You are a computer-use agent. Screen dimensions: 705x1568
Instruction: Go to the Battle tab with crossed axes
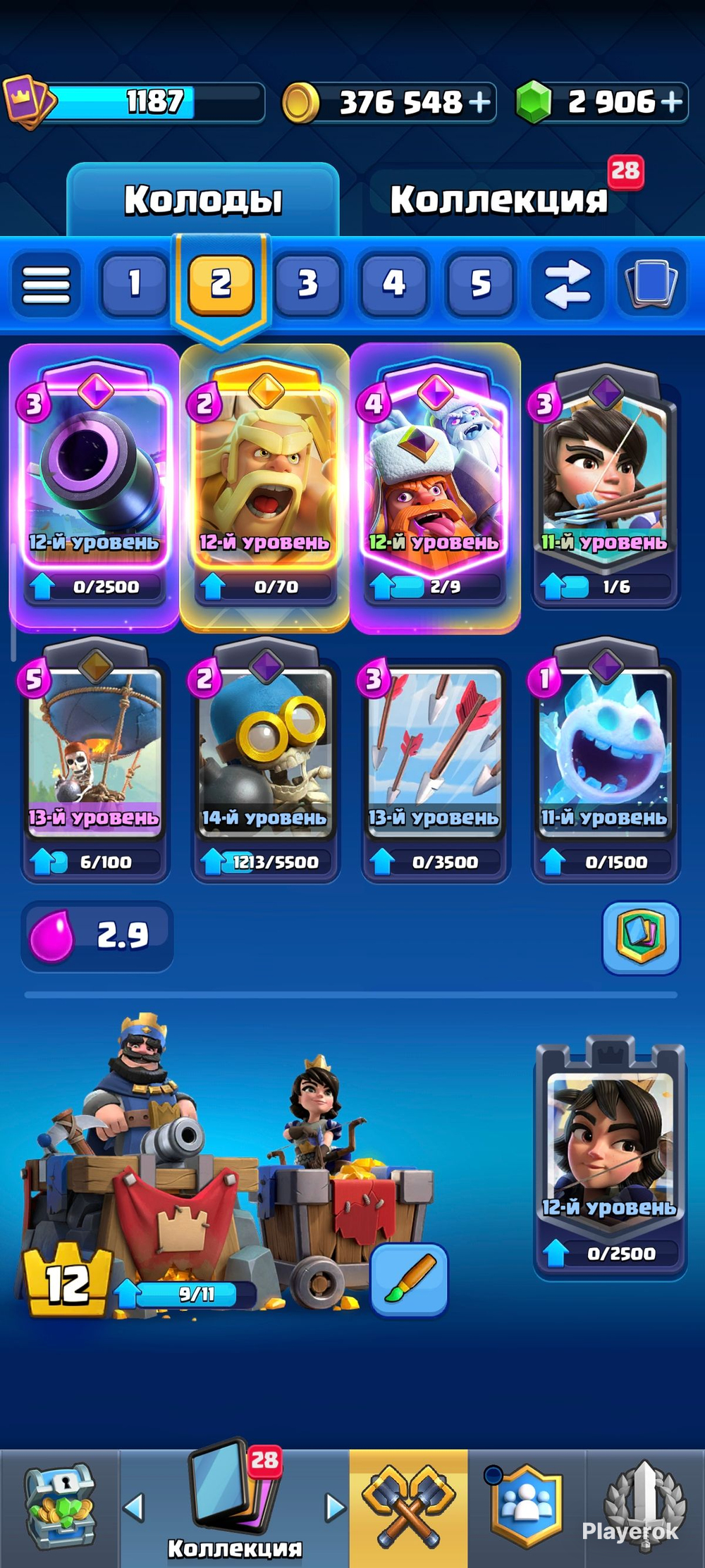(x=409, y=1507)
